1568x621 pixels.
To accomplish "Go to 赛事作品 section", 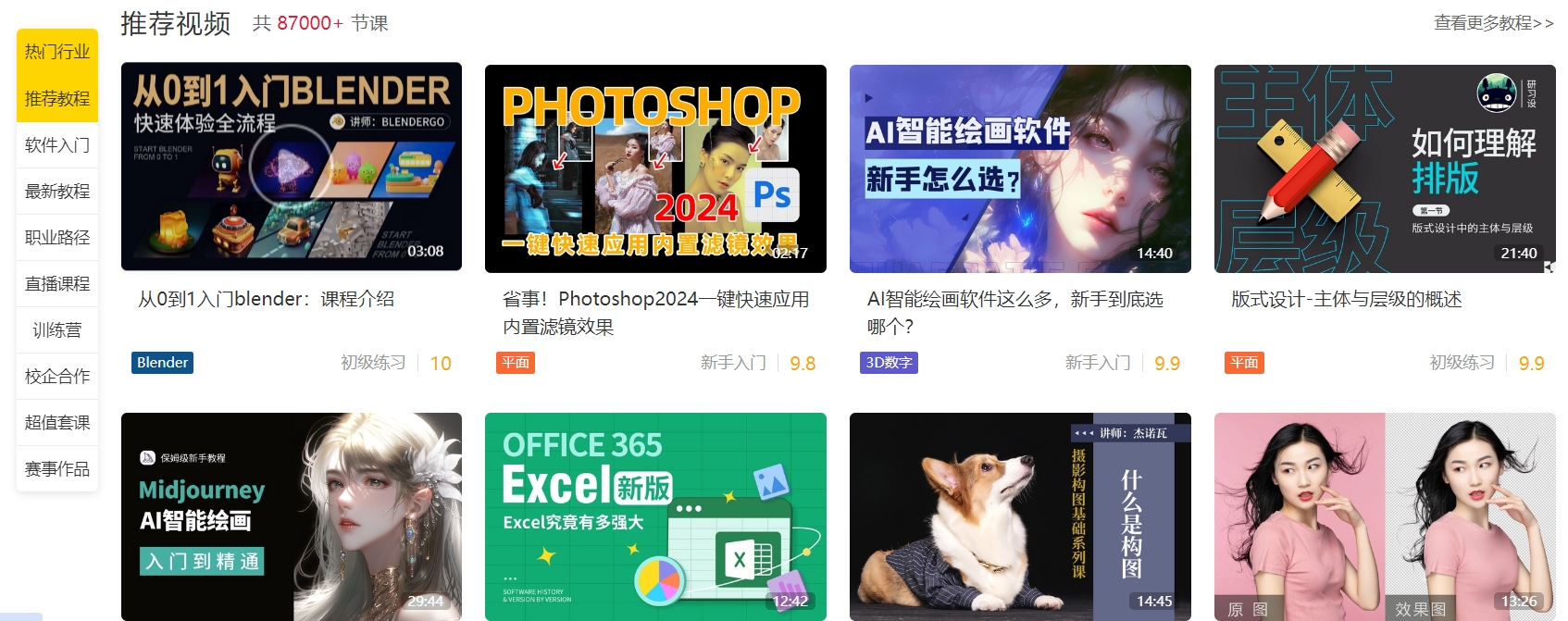I will coord(57,468).
